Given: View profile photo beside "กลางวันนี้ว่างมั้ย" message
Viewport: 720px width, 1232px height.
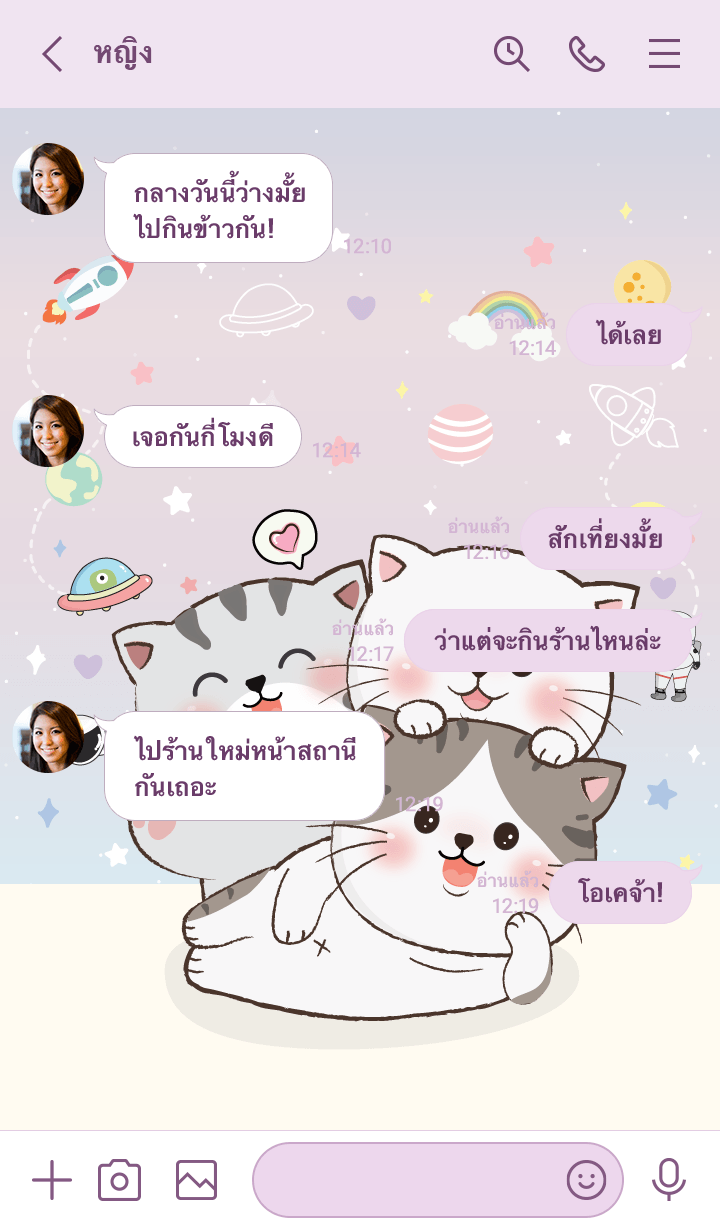Looking at the screenshot, I should 48,179.
